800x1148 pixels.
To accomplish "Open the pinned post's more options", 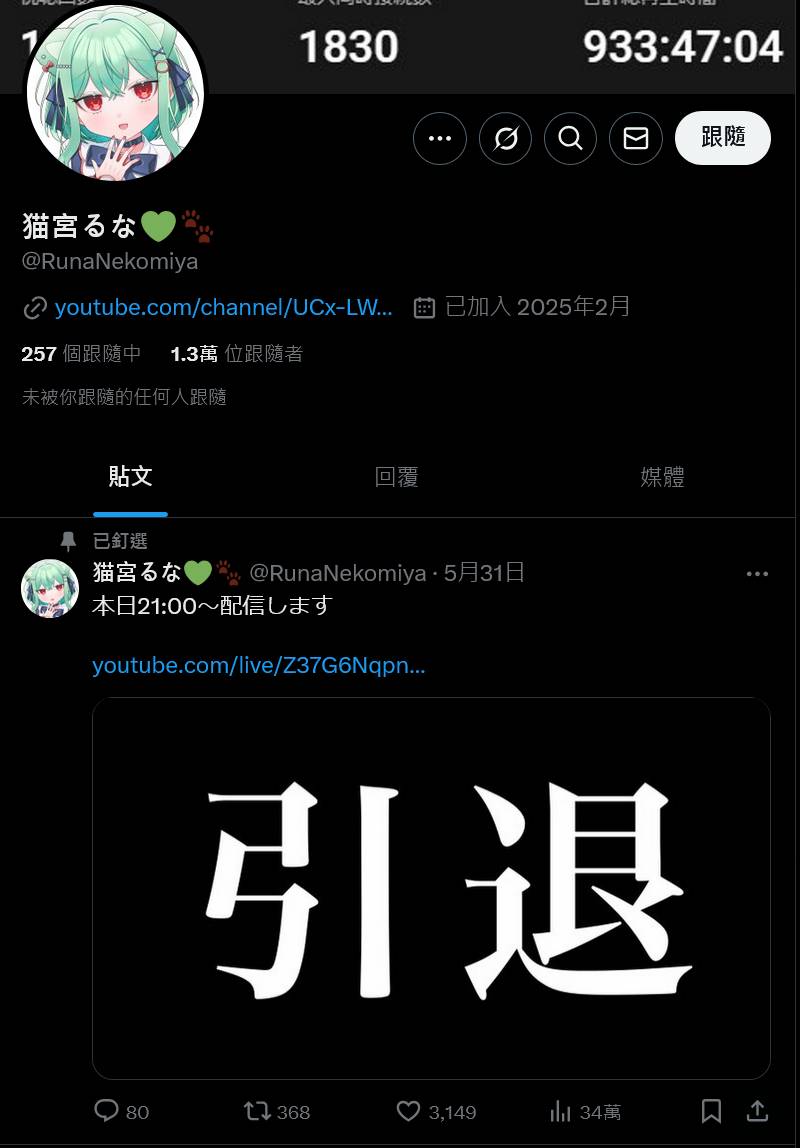I will click(757, 574).
